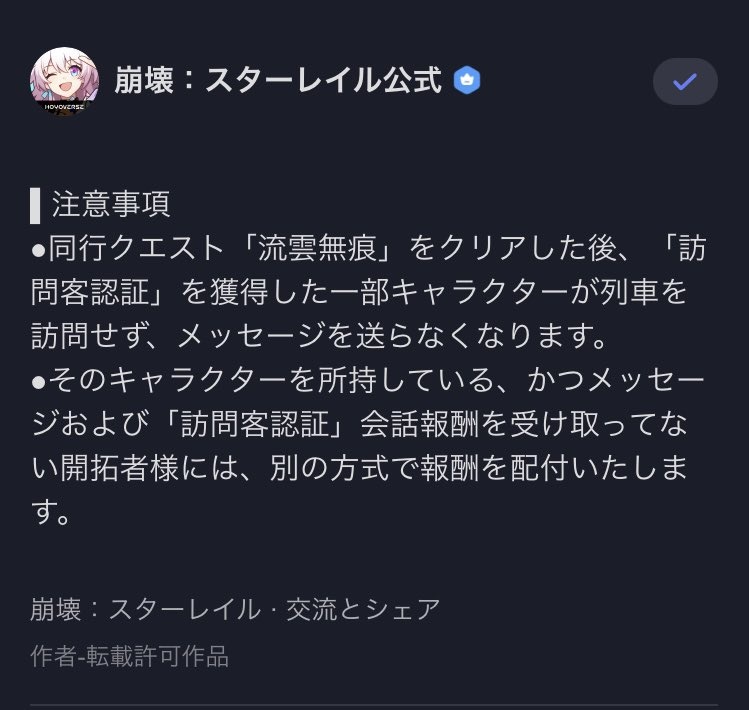This screenshot has height=710, width=749.
Task: Tap the following checkmark button
Action: point(685,82)
